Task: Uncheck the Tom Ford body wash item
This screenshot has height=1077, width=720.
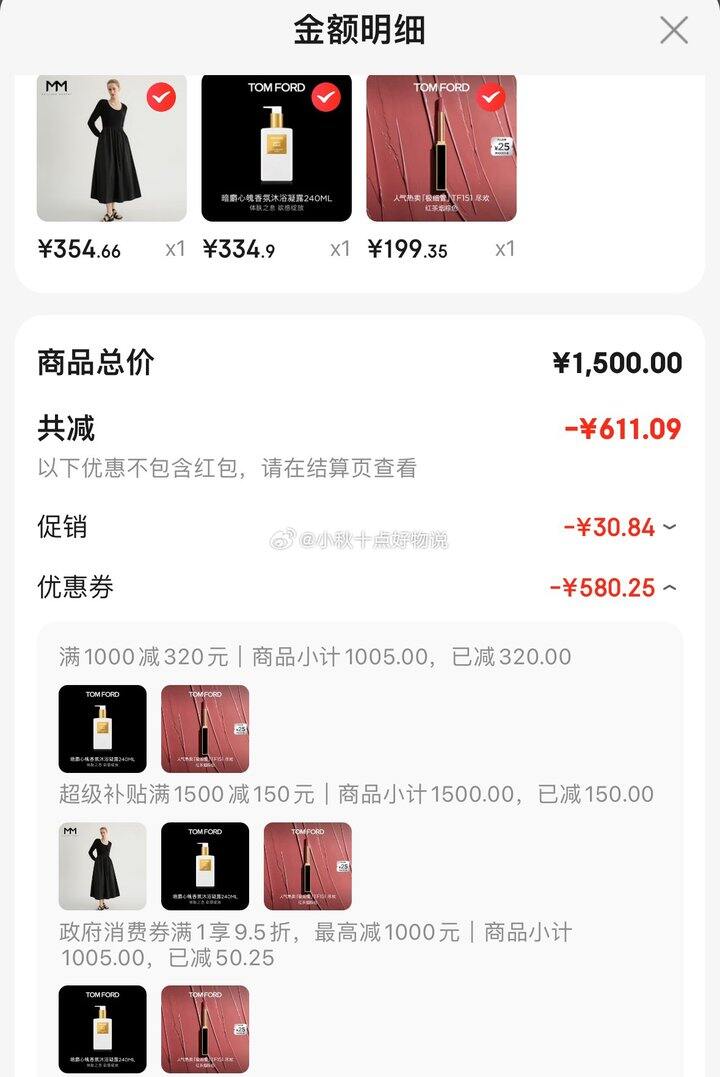Action: (x=326, y=97)
